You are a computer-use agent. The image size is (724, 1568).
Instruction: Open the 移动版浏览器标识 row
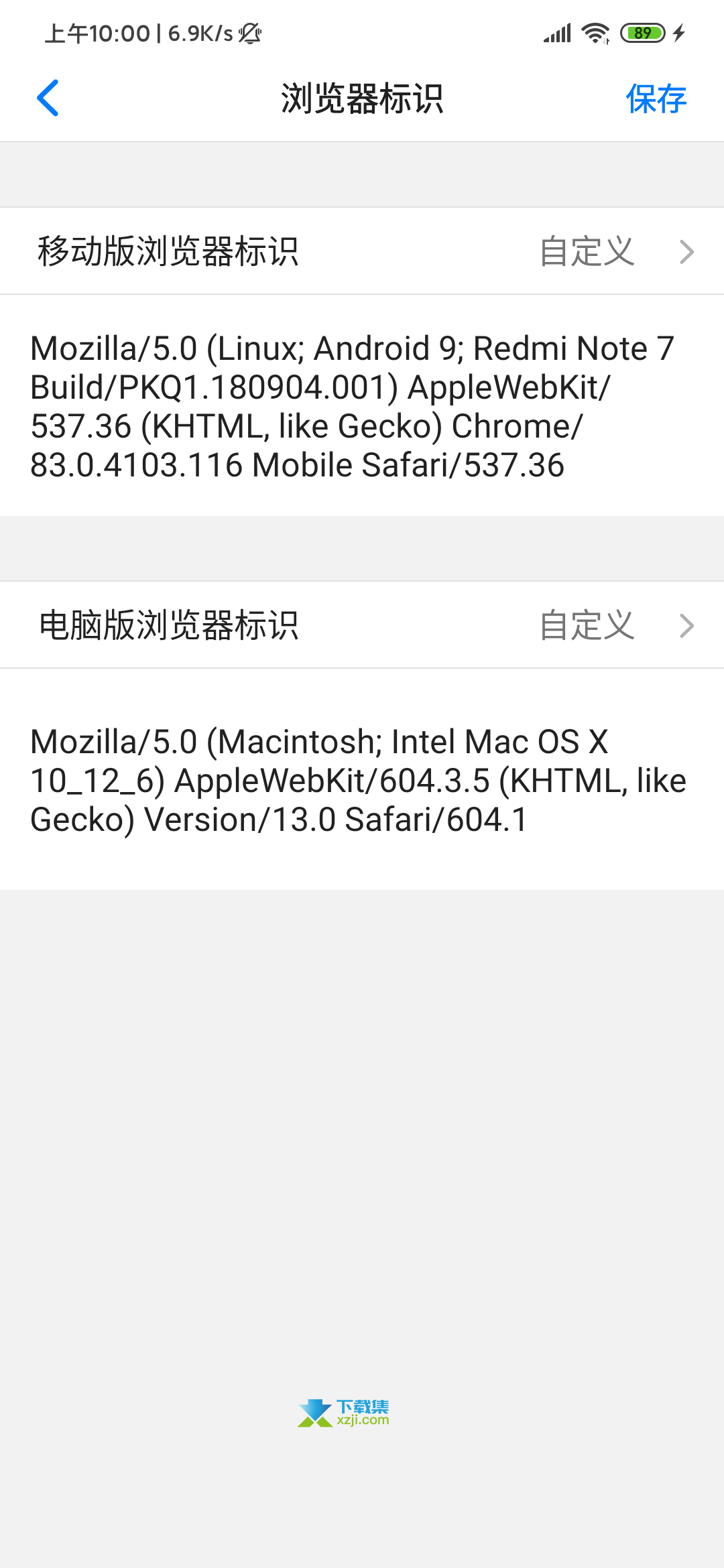[362, 251]
